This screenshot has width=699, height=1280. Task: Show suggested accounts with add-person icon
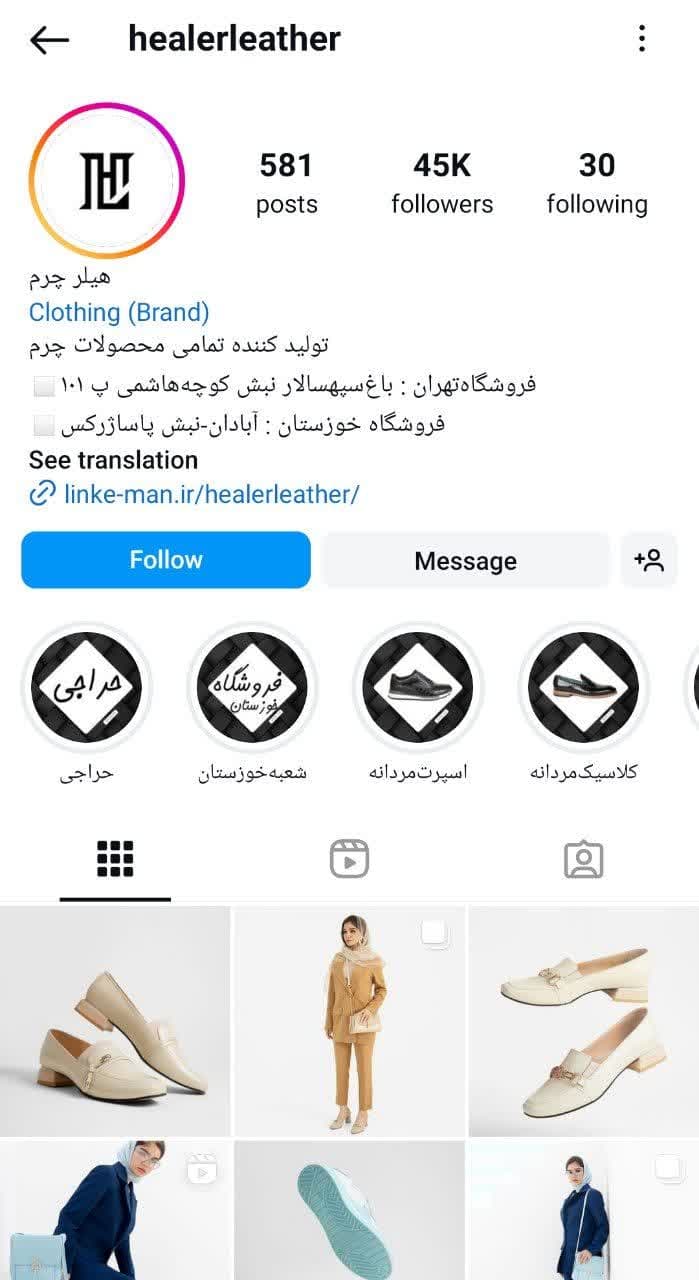[x=649, y=560]
